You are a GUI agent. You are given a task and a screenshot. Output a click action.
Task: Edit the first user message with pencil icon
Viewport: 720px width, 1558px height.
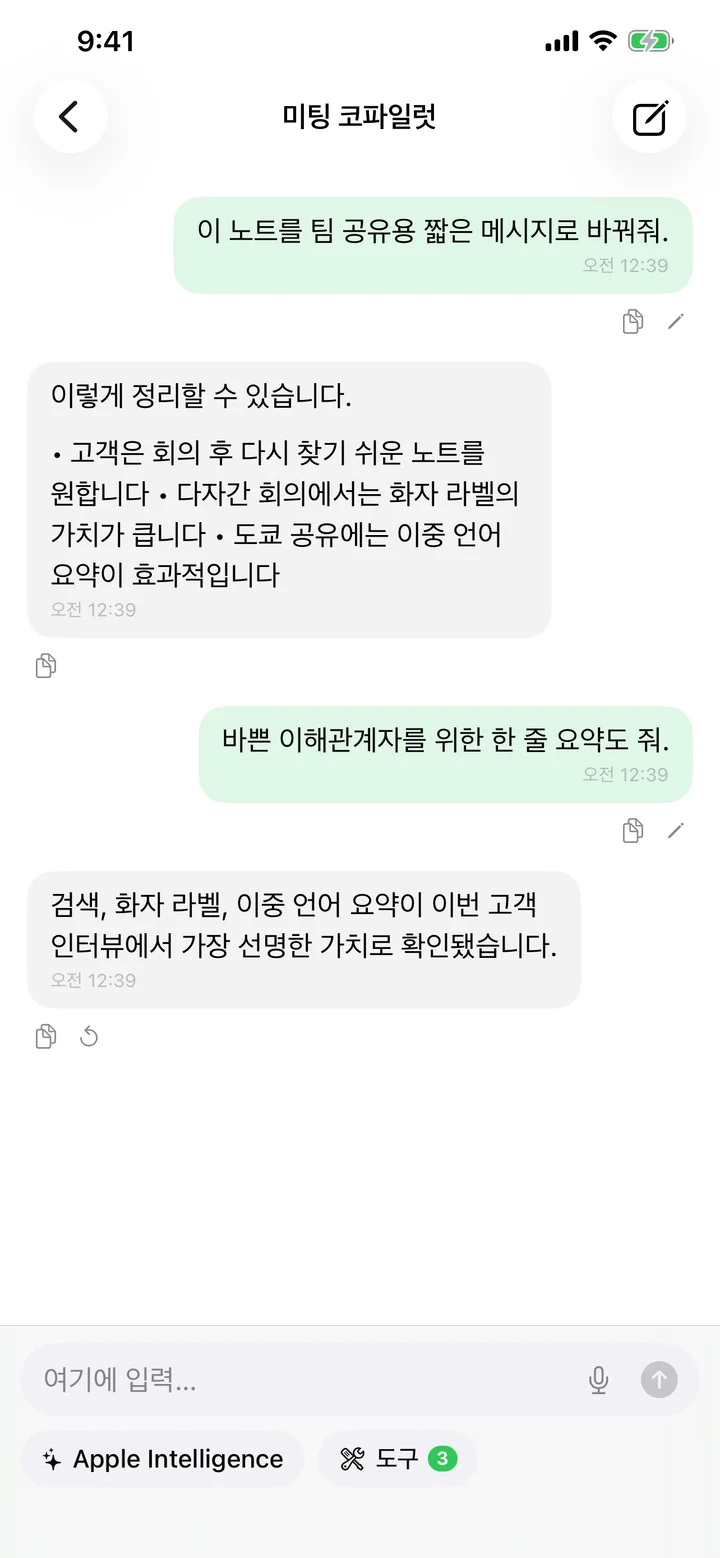coord(676,321)
